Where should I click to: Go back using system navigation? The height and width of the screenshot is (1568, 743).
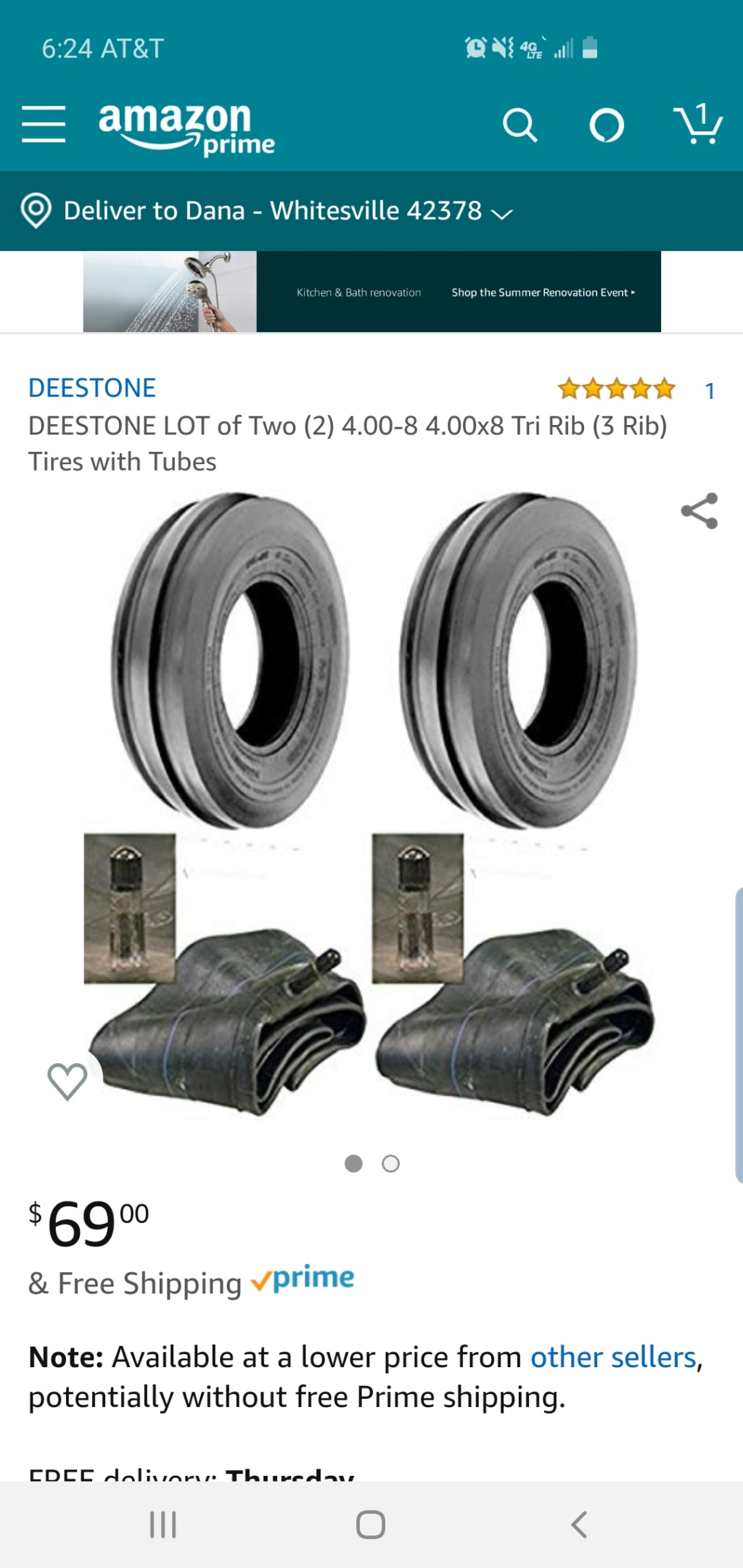tap(578, 1524)
